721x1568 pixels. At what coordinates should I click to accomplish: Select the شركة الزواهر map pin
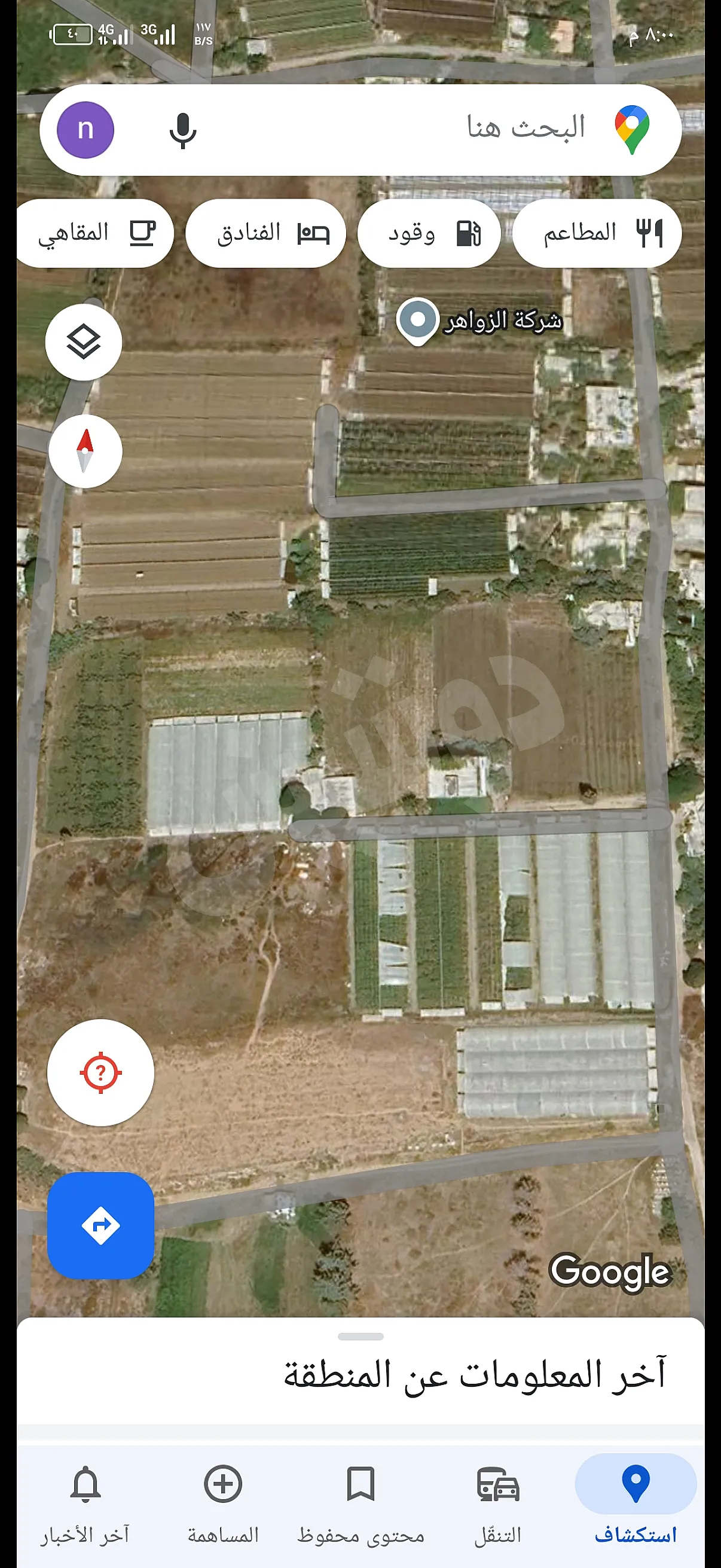417,318
